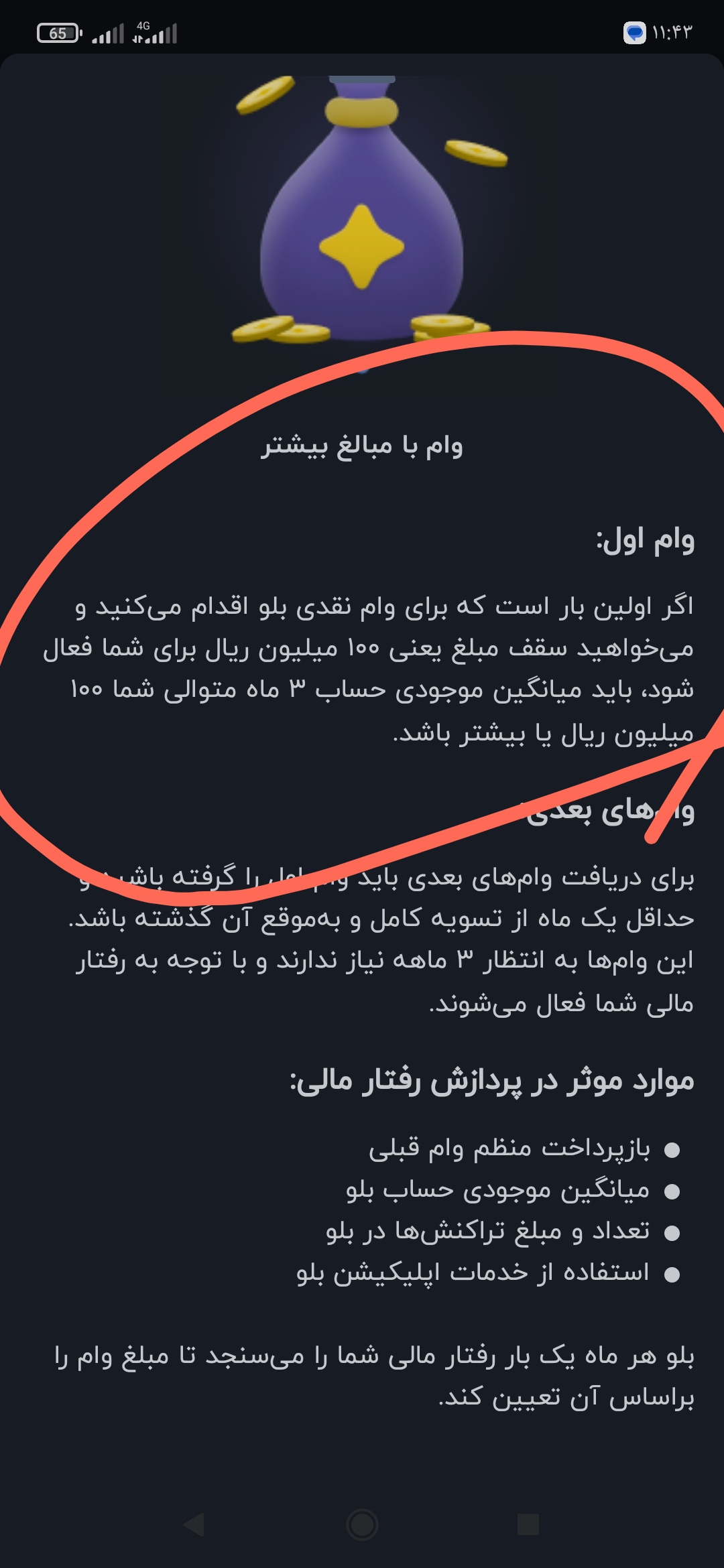The height and width of the screenshot is (1568, 724).
Task: Go to the home screen
Action: [x=362, y=1524]
